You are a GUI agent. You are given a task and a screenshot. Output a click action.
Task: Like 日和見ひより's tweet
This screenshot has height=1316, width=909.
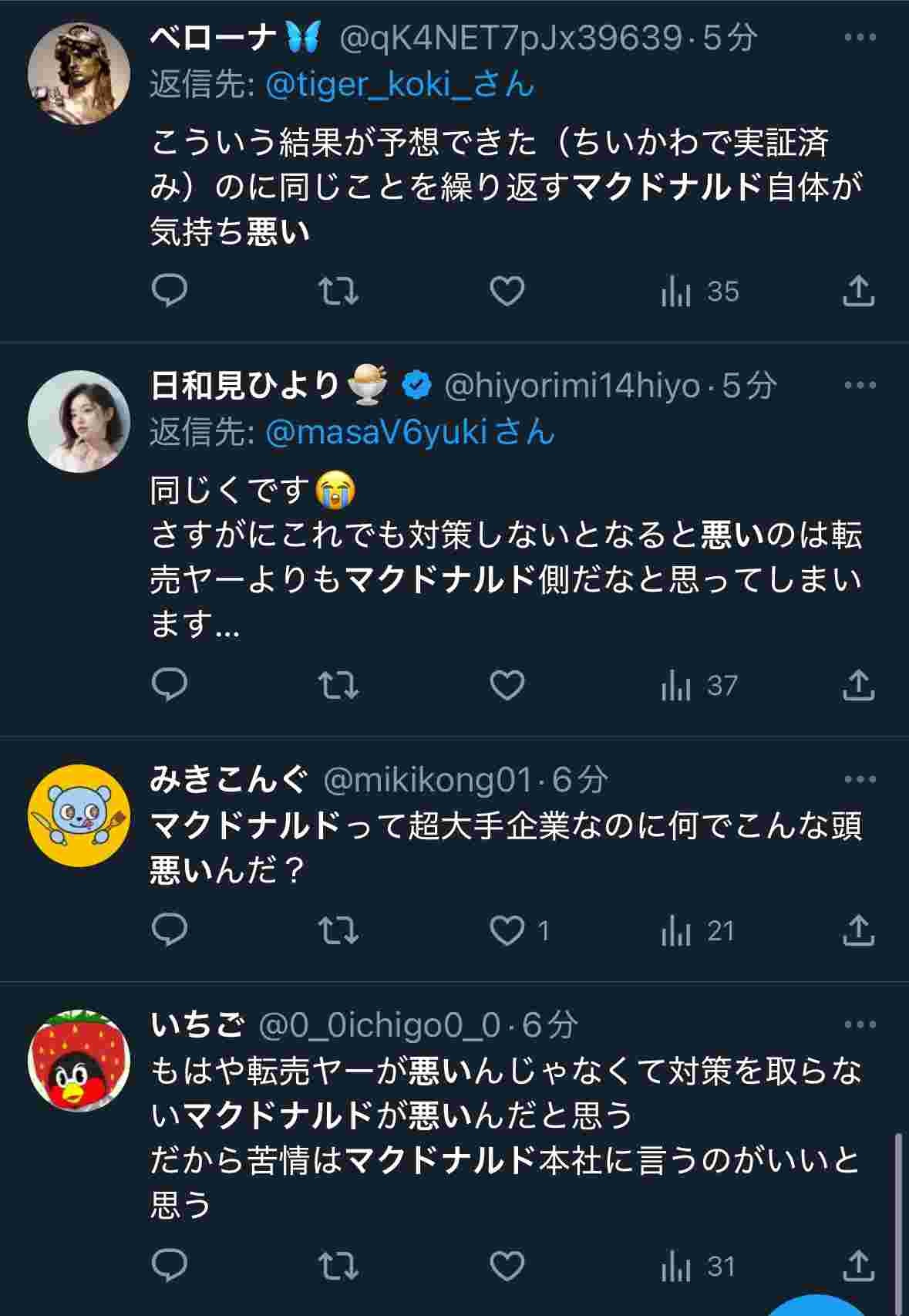[x=507, y=685]
